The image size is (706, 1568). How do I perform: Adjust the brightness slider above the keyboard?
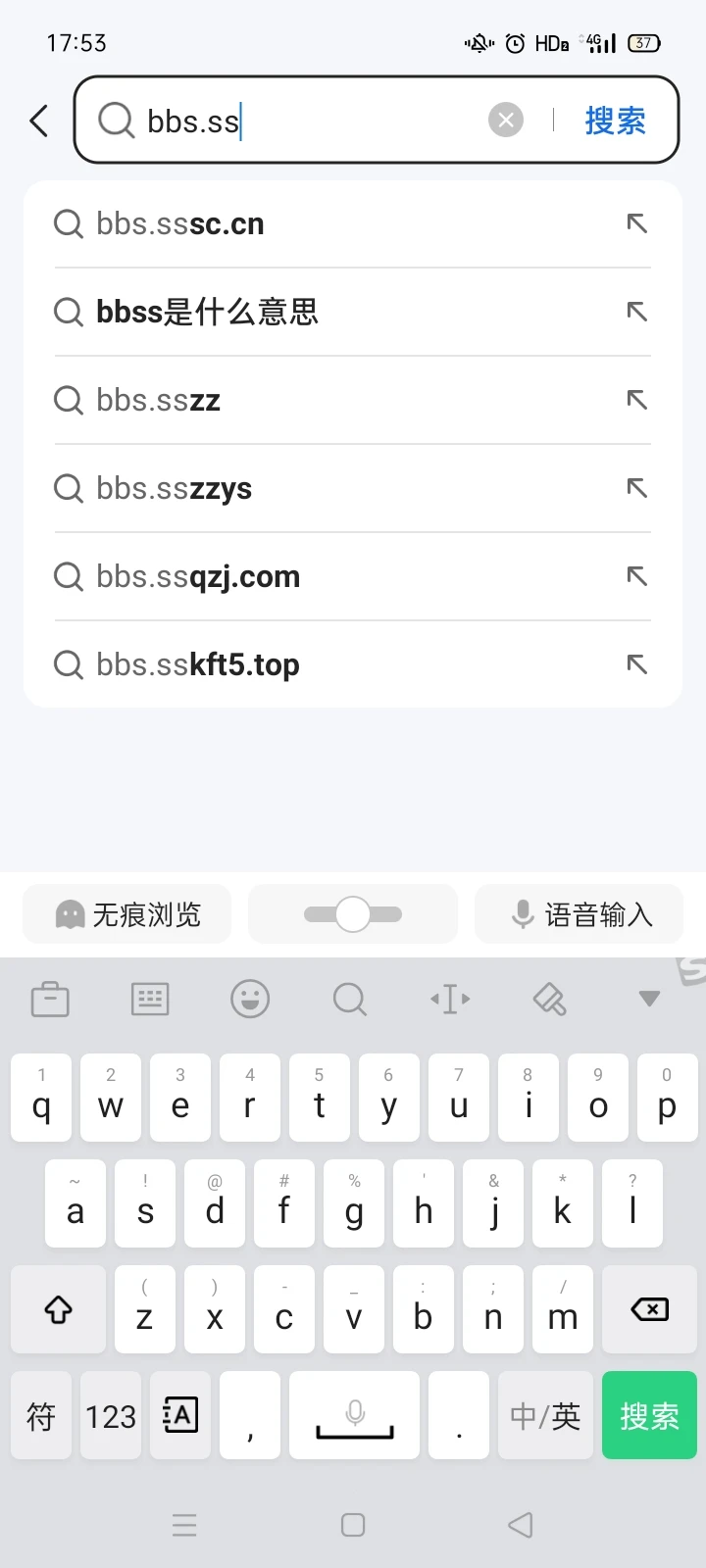pyautogui.click(x=353, y=913)
